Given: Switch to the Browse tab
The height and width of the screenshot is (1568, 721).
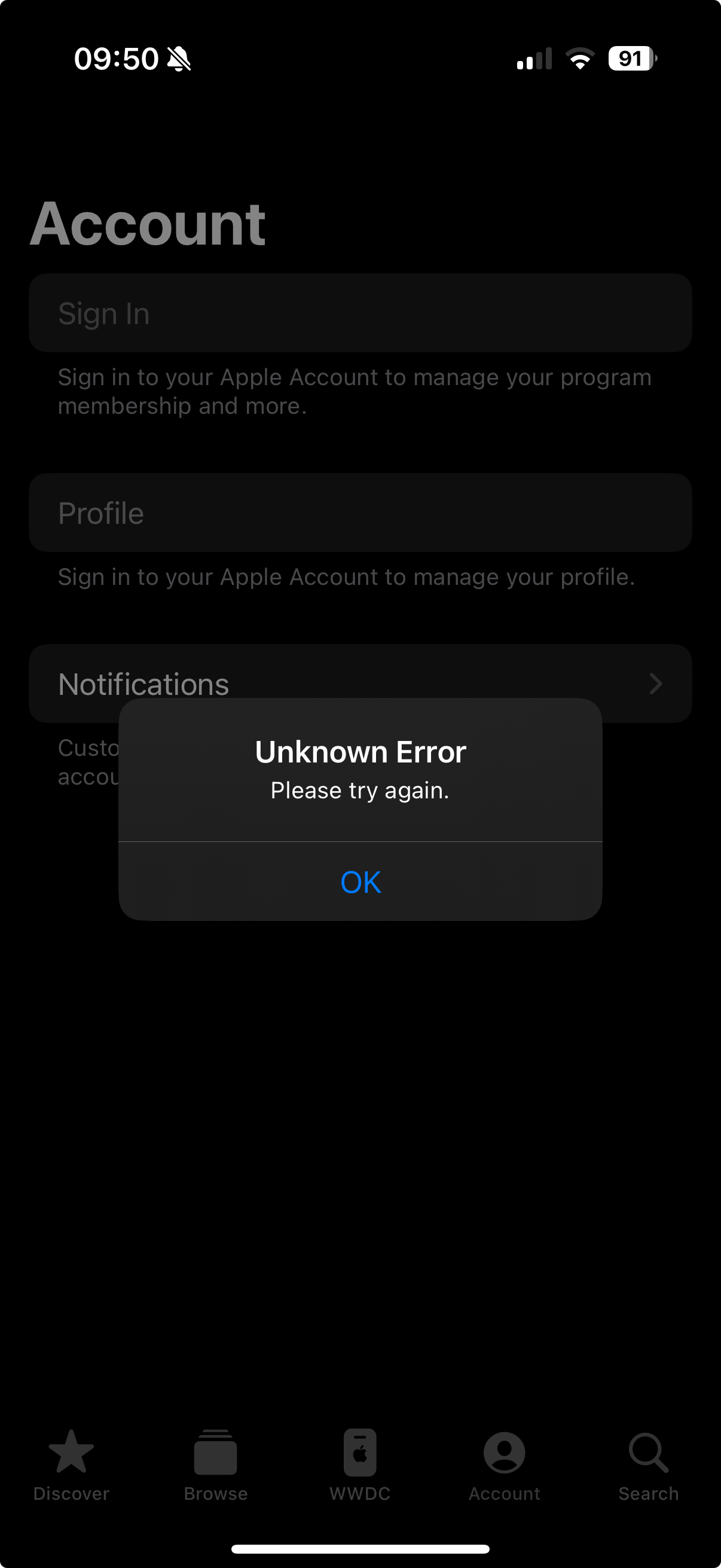Looking at the screenshot, I should [215, 1466].
